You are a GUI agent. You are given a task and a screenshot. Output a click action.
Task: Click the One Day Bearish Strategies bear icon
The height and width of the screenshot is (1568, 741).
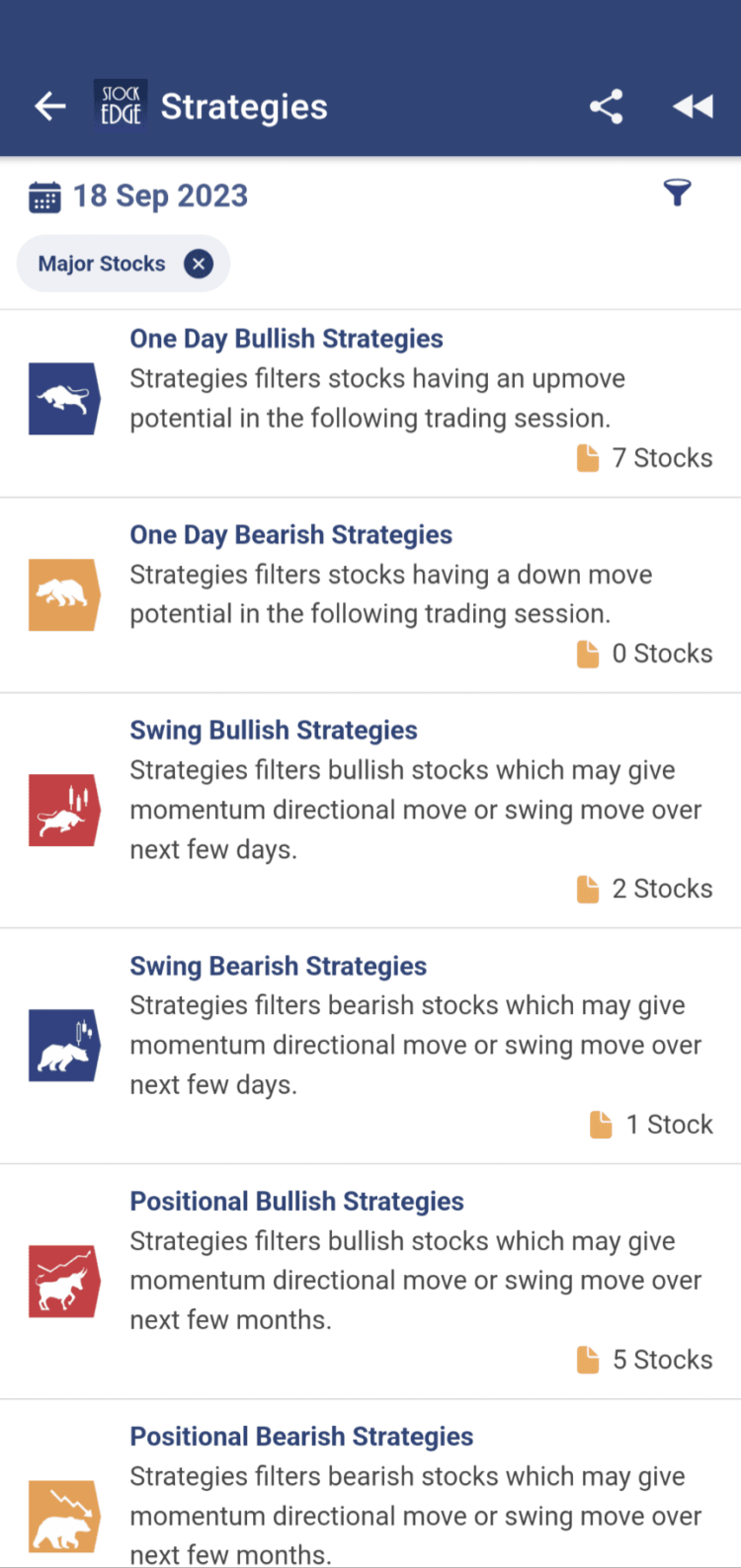click(x=63, y=594)
